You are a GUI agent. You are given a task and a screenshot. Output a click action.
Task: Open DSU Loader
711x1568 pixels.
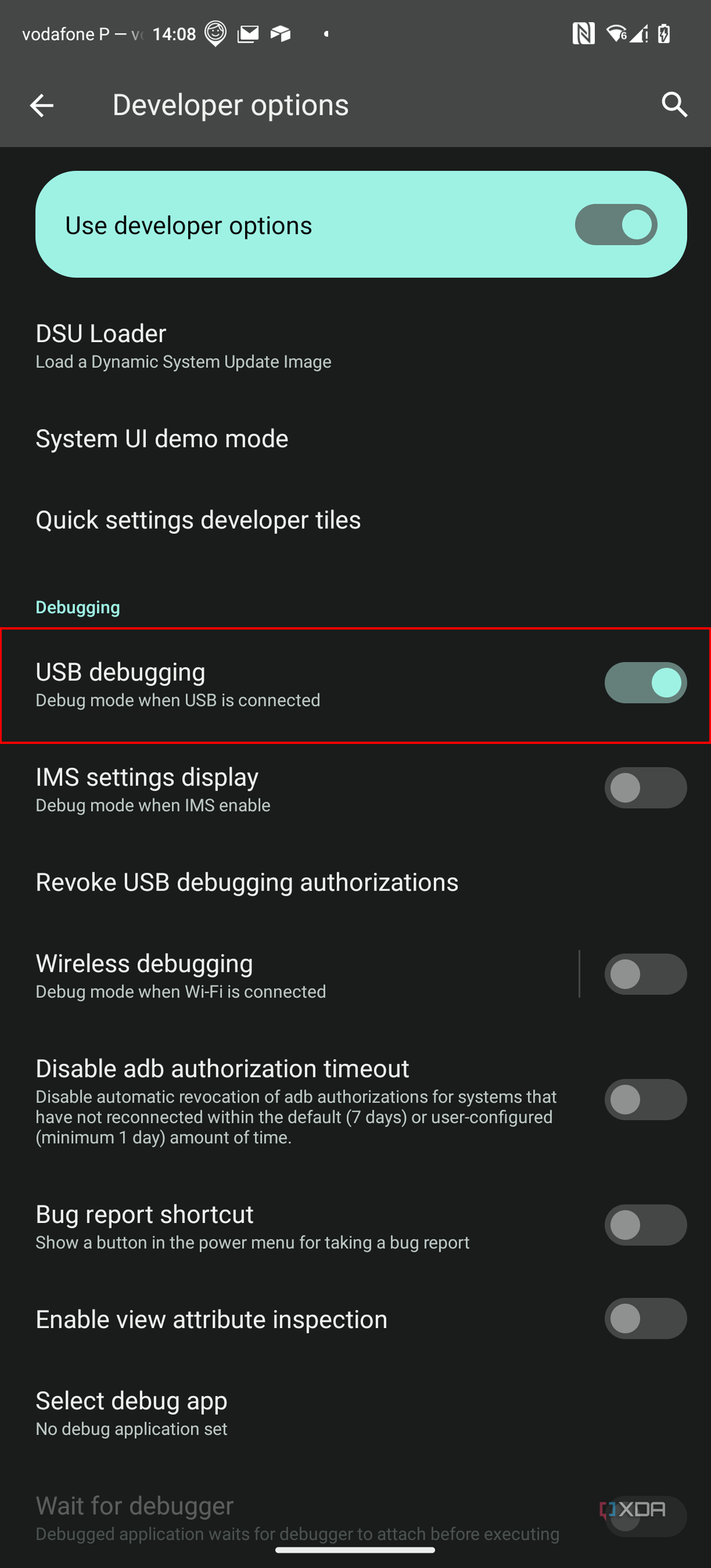click(x=183, y=346)
